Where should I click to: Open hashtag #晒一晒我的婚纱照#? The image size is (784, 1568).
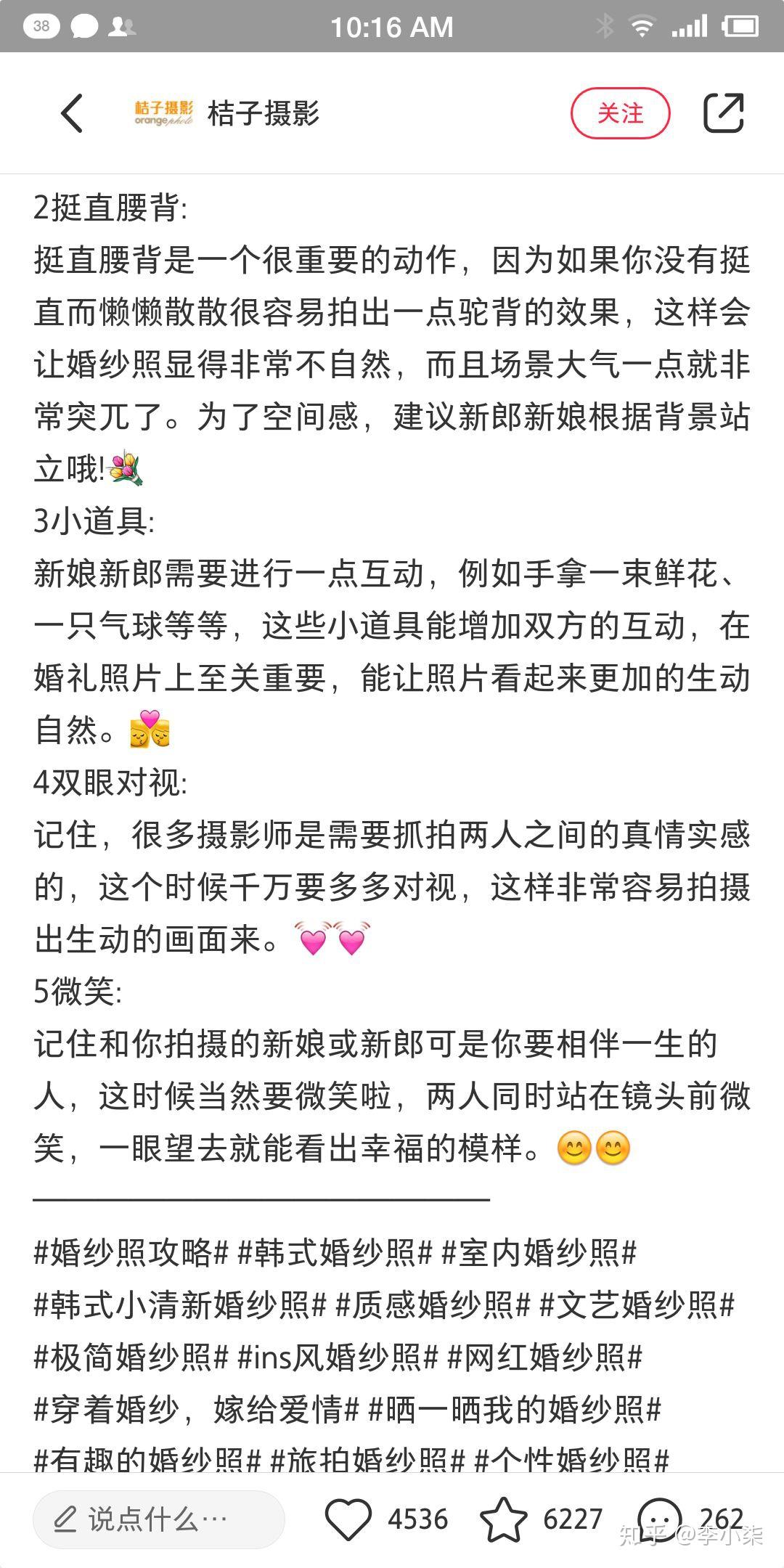[515, 1410]
